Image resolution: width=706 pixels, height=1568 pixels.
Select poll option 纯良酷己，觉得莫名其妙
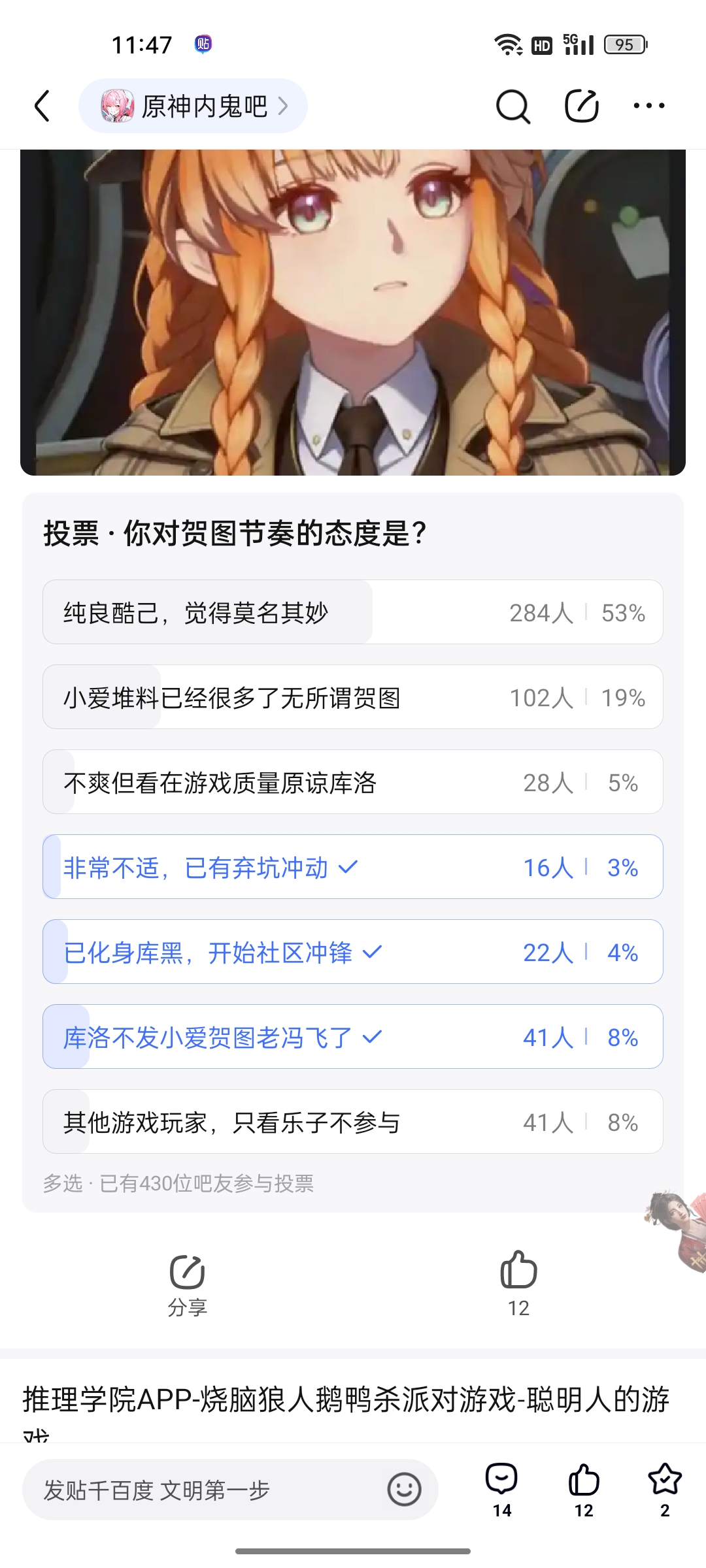pos(353,612)
